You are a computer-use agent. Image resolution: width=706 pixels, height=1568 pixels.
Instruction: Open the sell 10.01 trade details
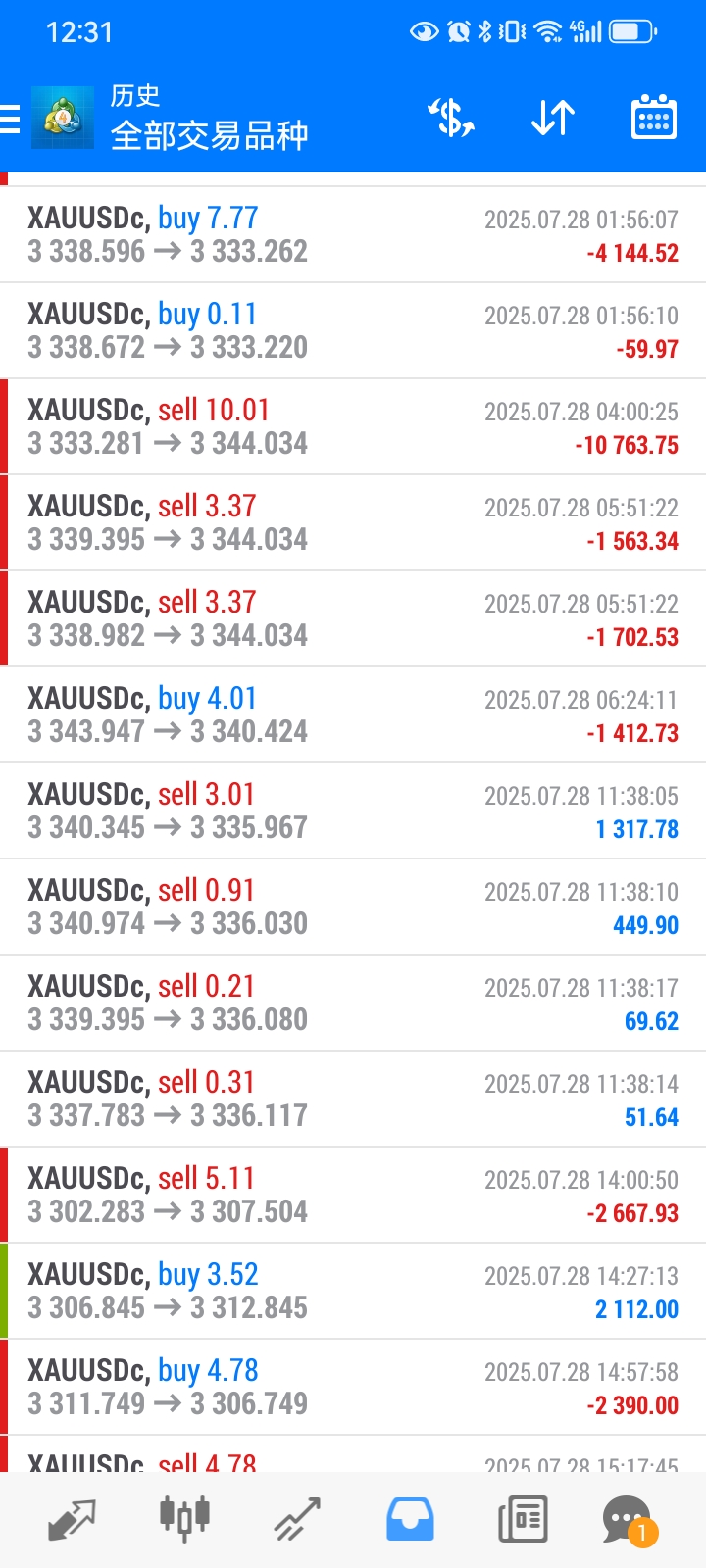pyautogui.click(x=353, y=427)
